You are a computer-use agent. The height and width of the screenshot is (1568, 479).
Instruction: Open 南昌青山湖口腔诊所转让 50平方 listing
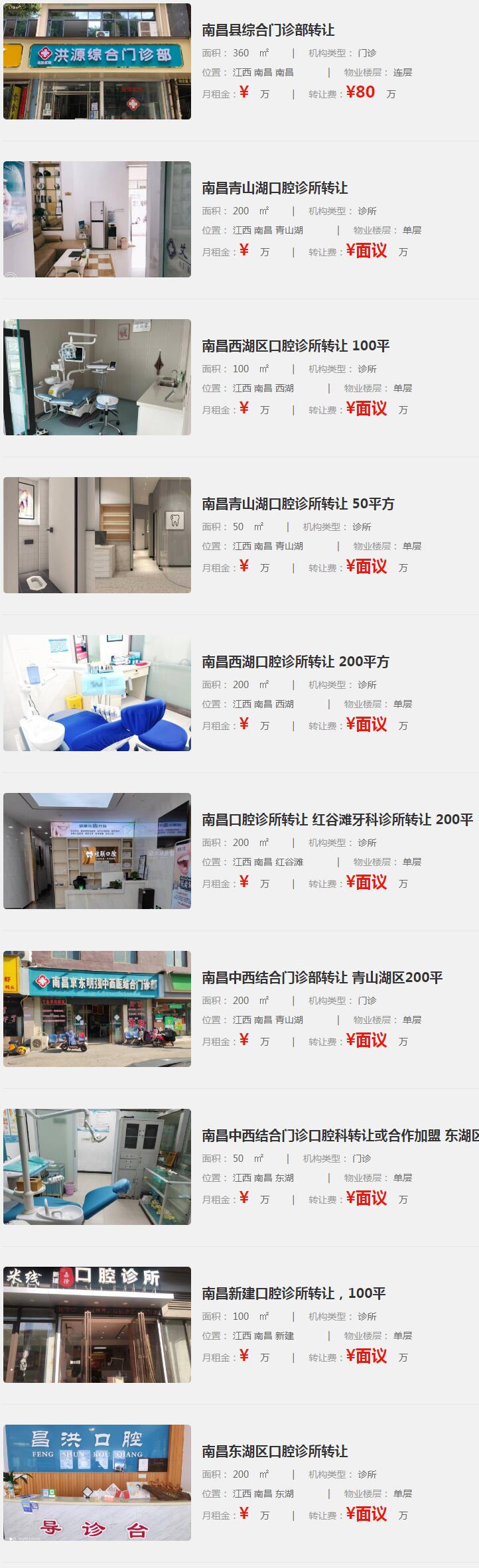298,504
